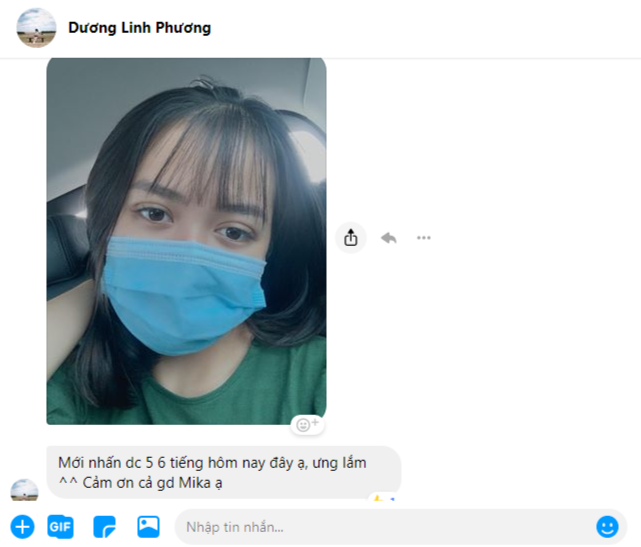Open the plus attachments menu
The height and width of the screenshot is (547, 641).
[22, 526]
